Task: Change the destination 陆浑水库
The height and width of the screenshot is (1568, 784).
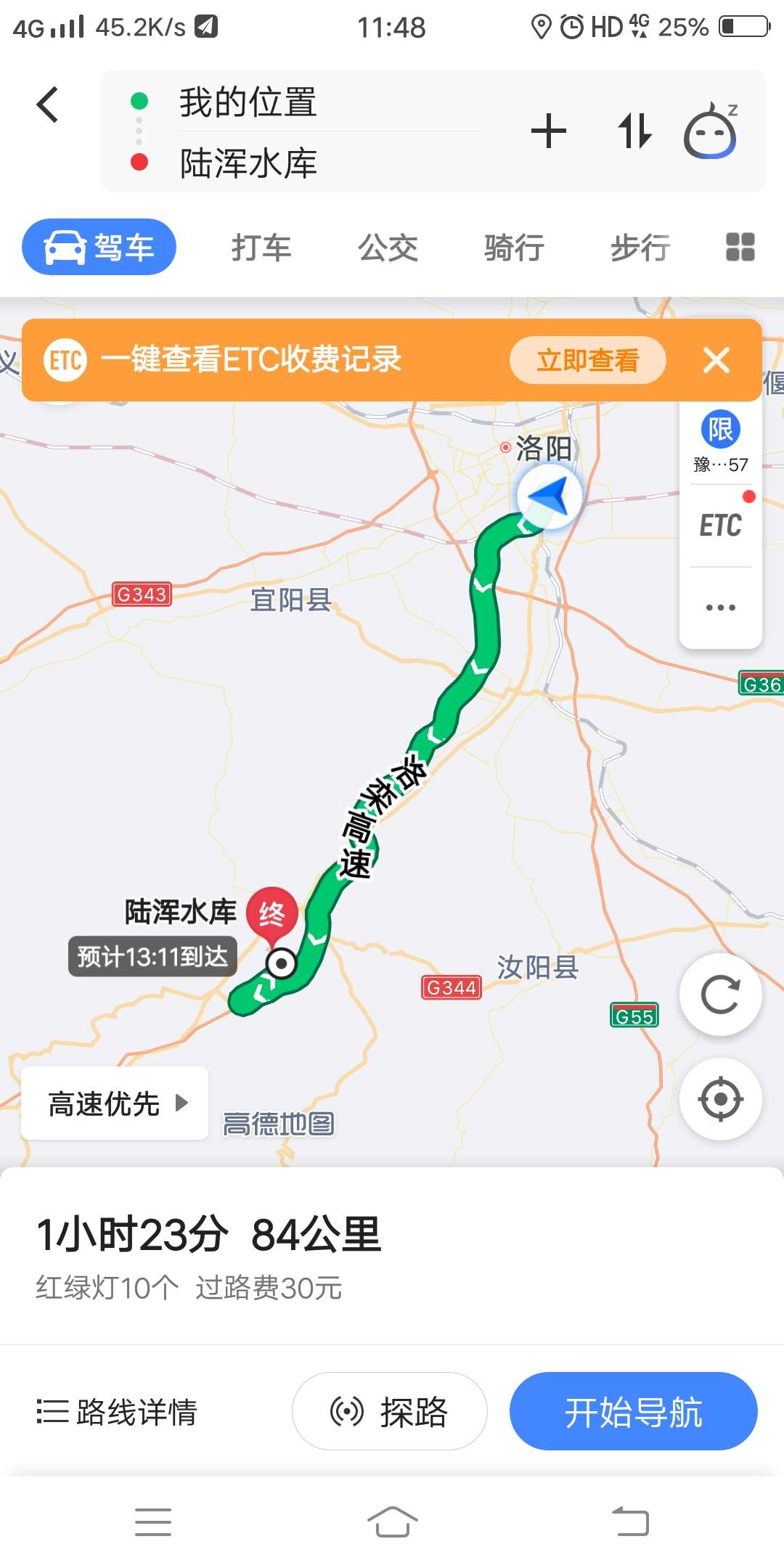Action: pyautogui.click(x=248, y=163)
